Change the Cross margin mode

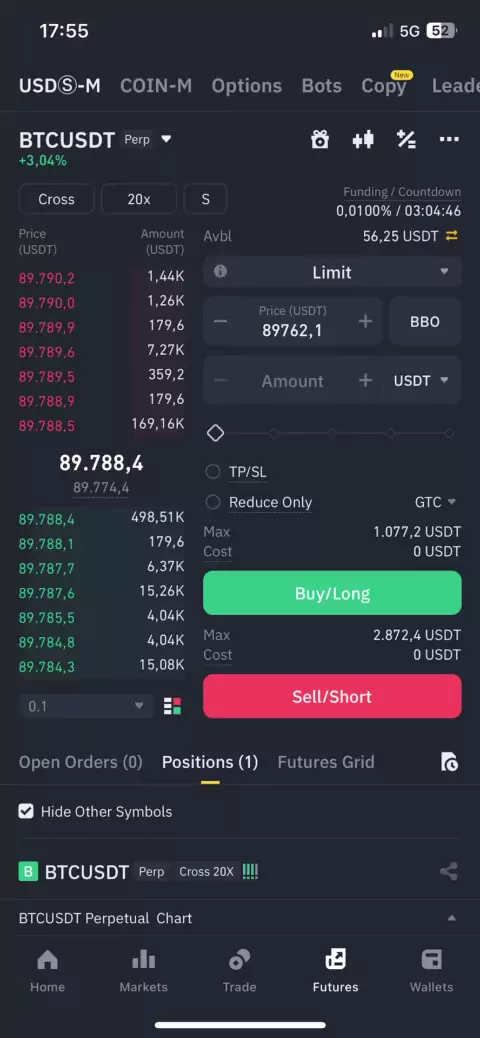[56, 199]
